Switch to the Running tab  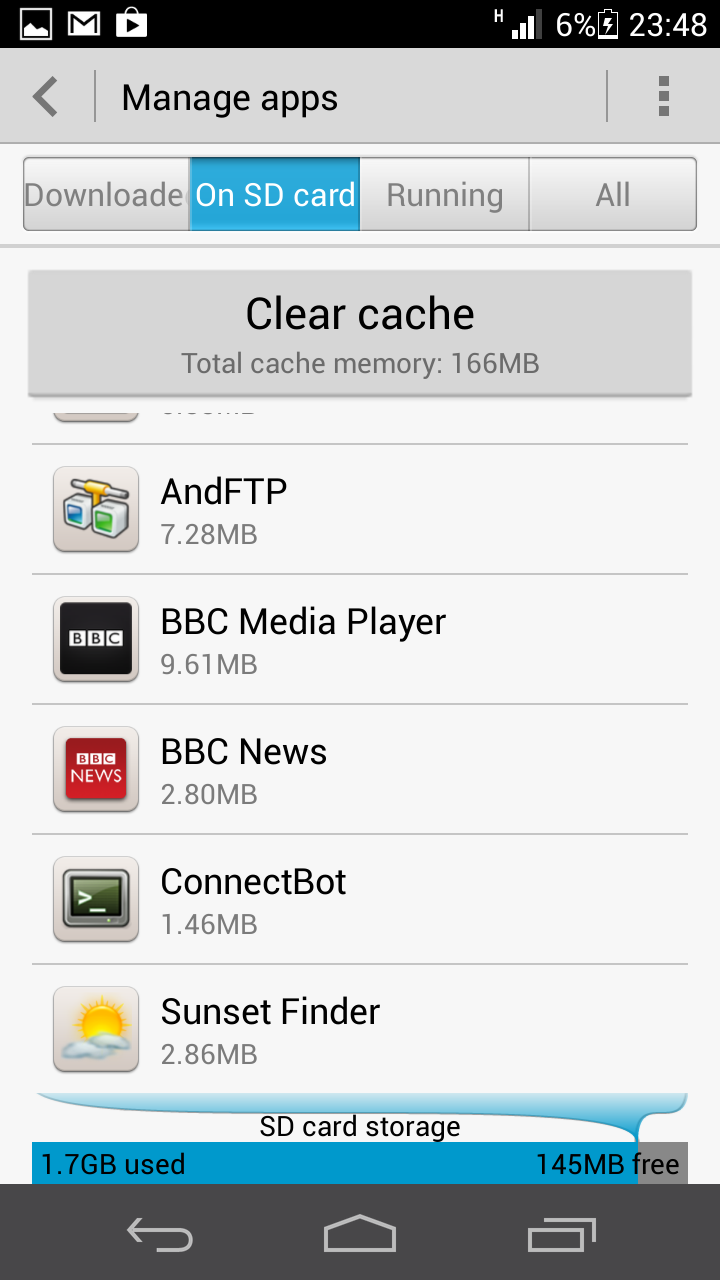(445, 194)
